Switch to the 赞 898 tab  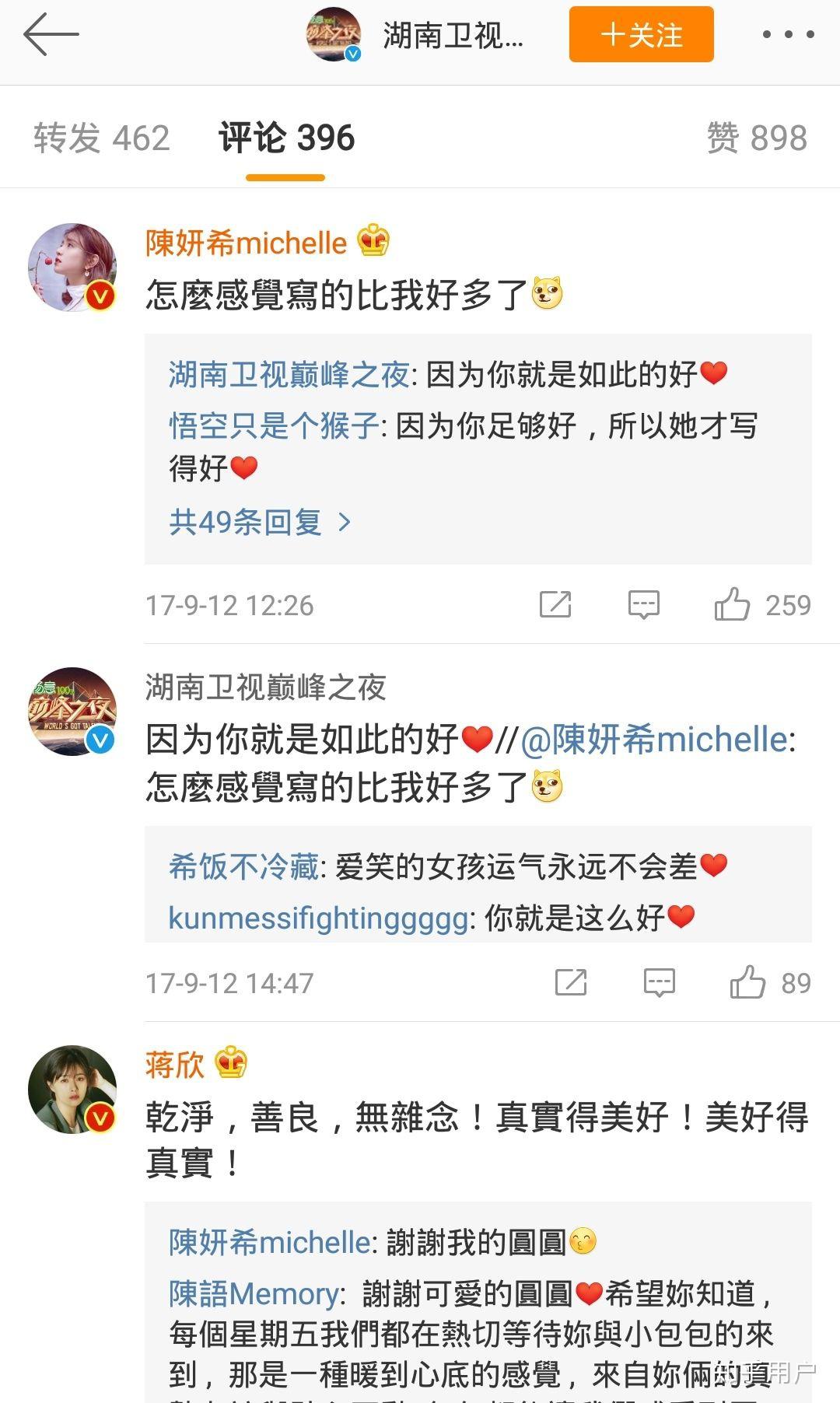pyautogui.click(x=757, y=138)
